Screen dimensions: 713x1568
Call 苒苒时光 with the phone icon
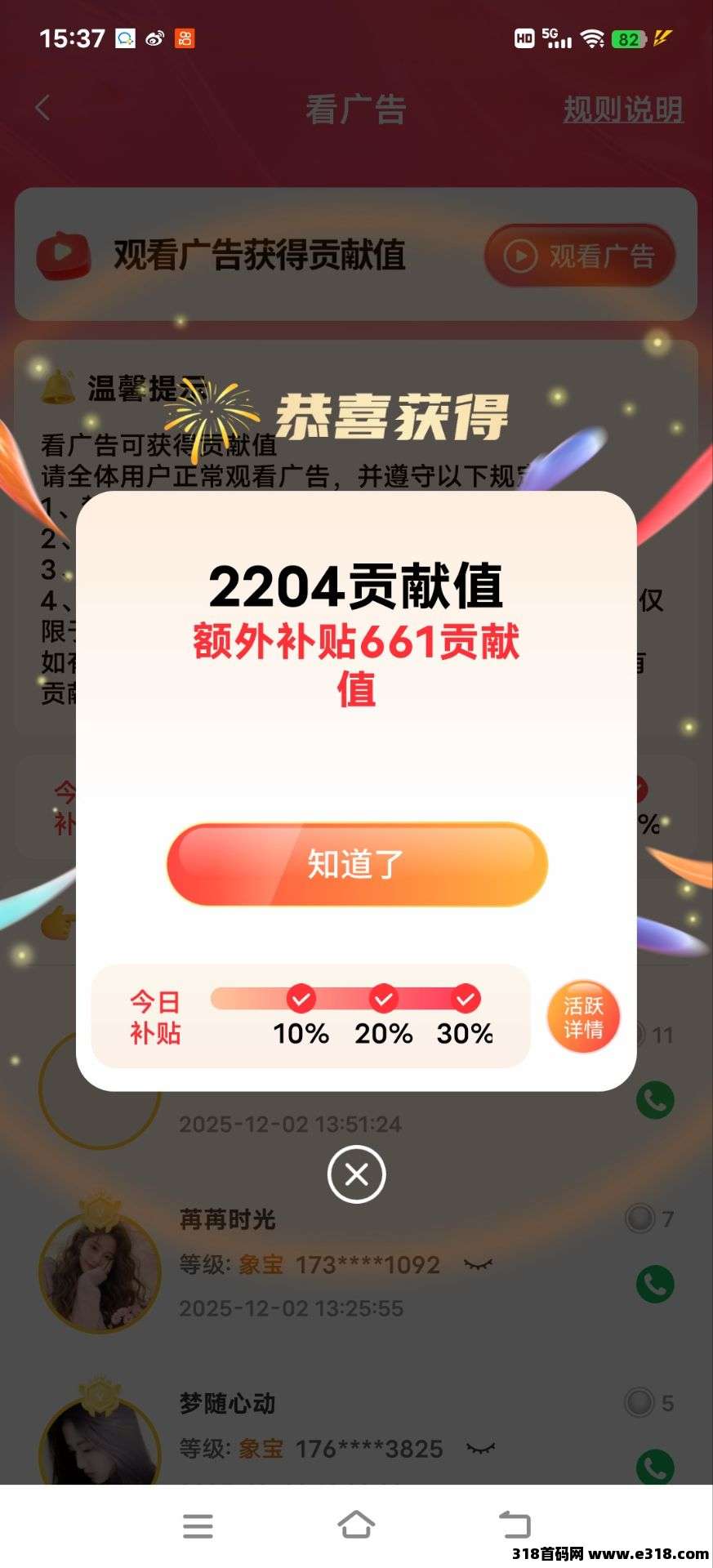(x=655, y=1284)
